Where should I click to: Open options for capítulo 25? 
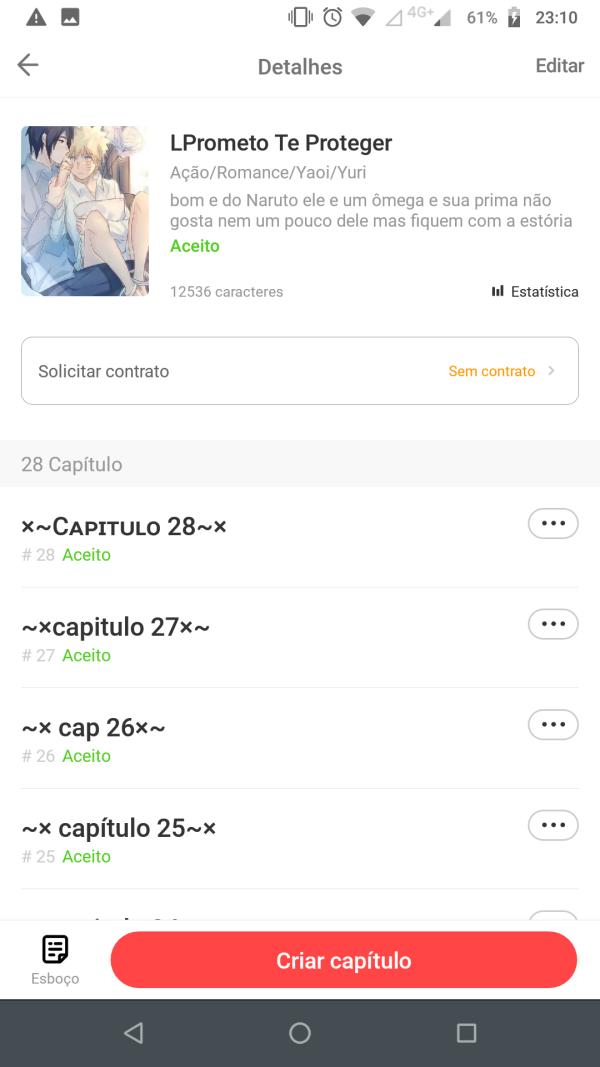coord(553,825)
